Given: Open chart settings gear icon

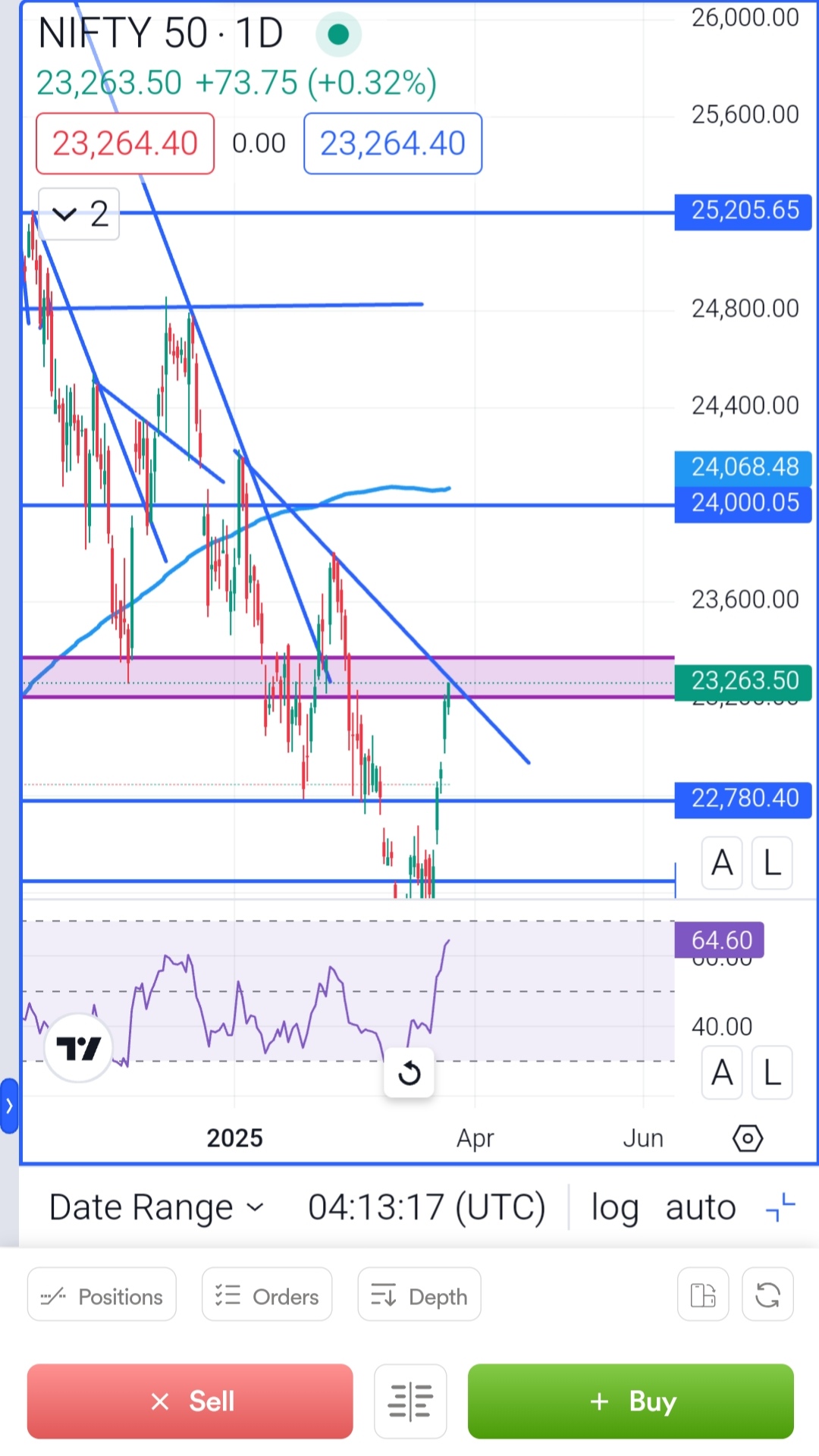Looking at the screenshot, I should pos(748,1138).
